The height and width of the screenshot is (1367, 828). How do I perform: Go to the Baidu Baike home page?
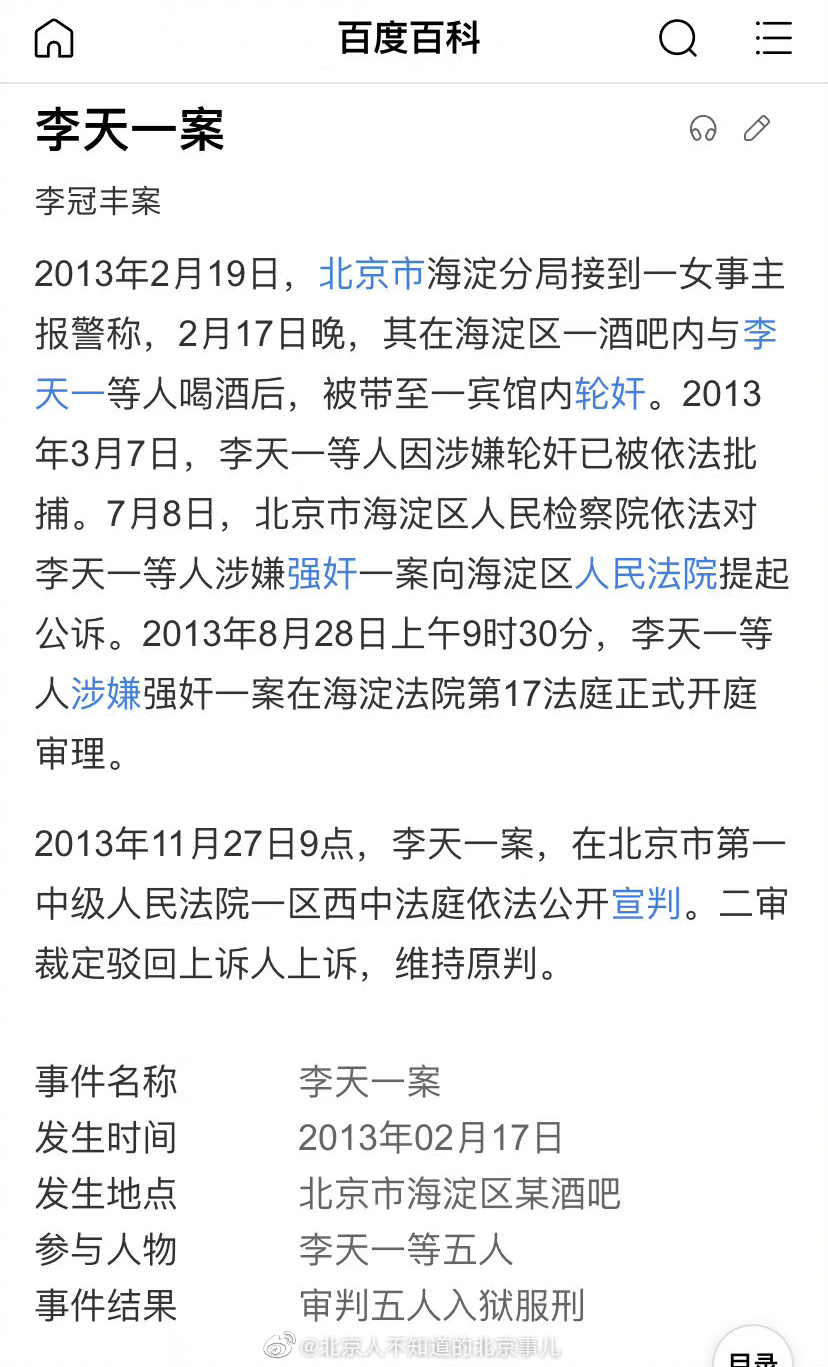(54, 39)
